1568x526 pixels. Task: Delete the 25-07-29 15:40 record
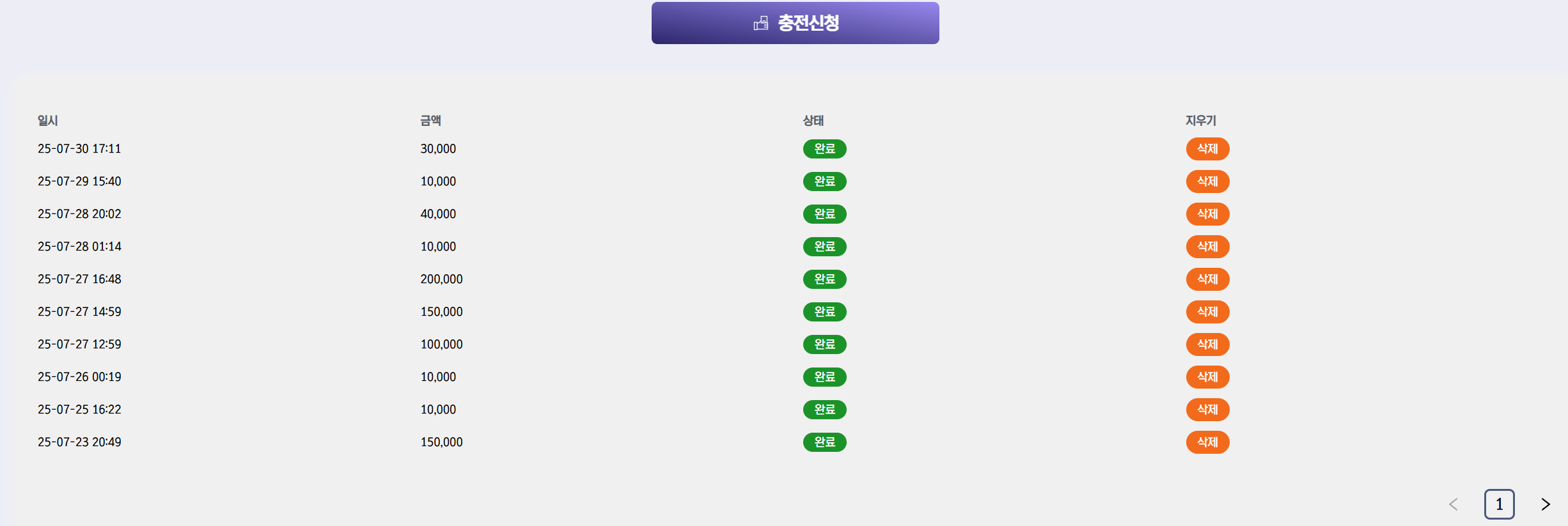1207,182
